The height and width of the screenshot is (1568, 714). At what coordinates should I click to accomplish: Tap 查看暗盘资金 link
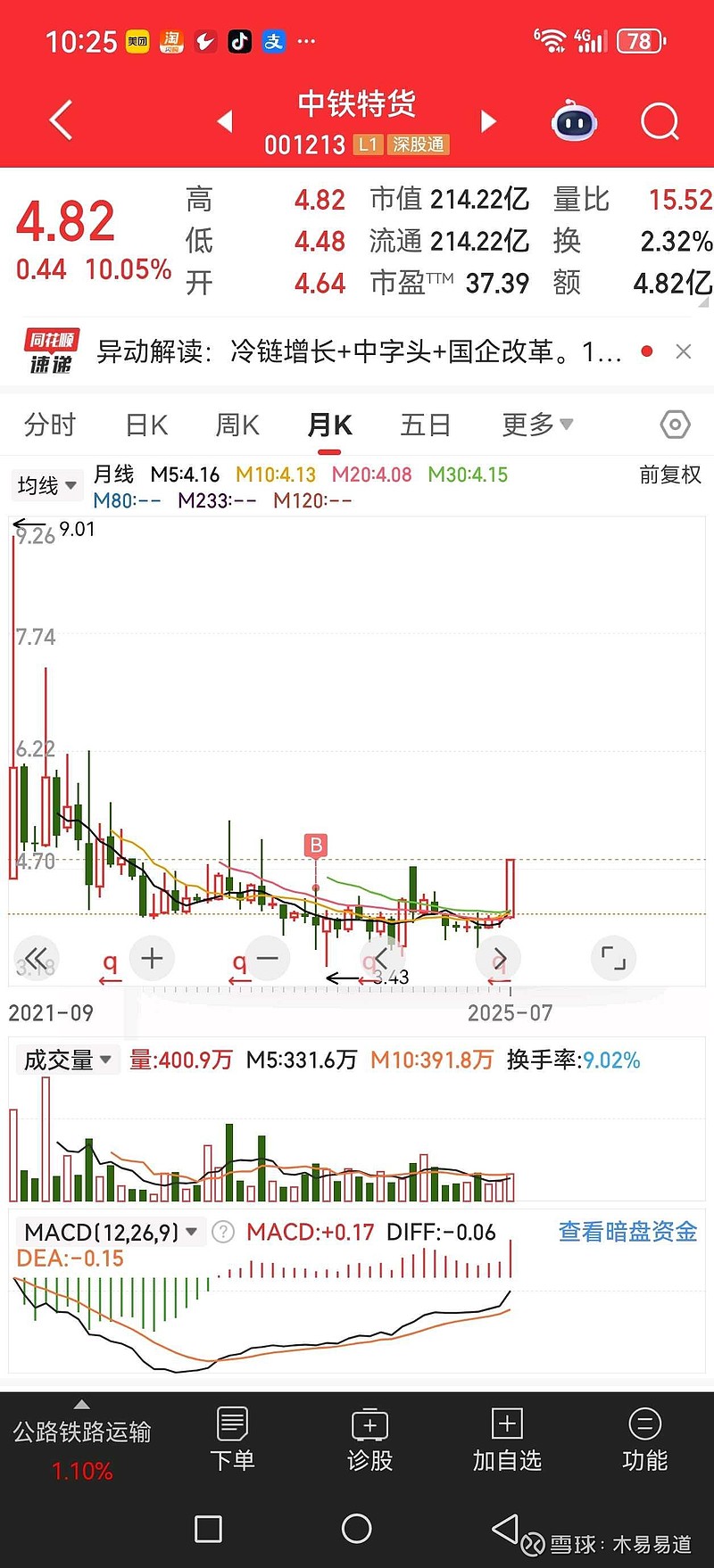[627, 1232]
